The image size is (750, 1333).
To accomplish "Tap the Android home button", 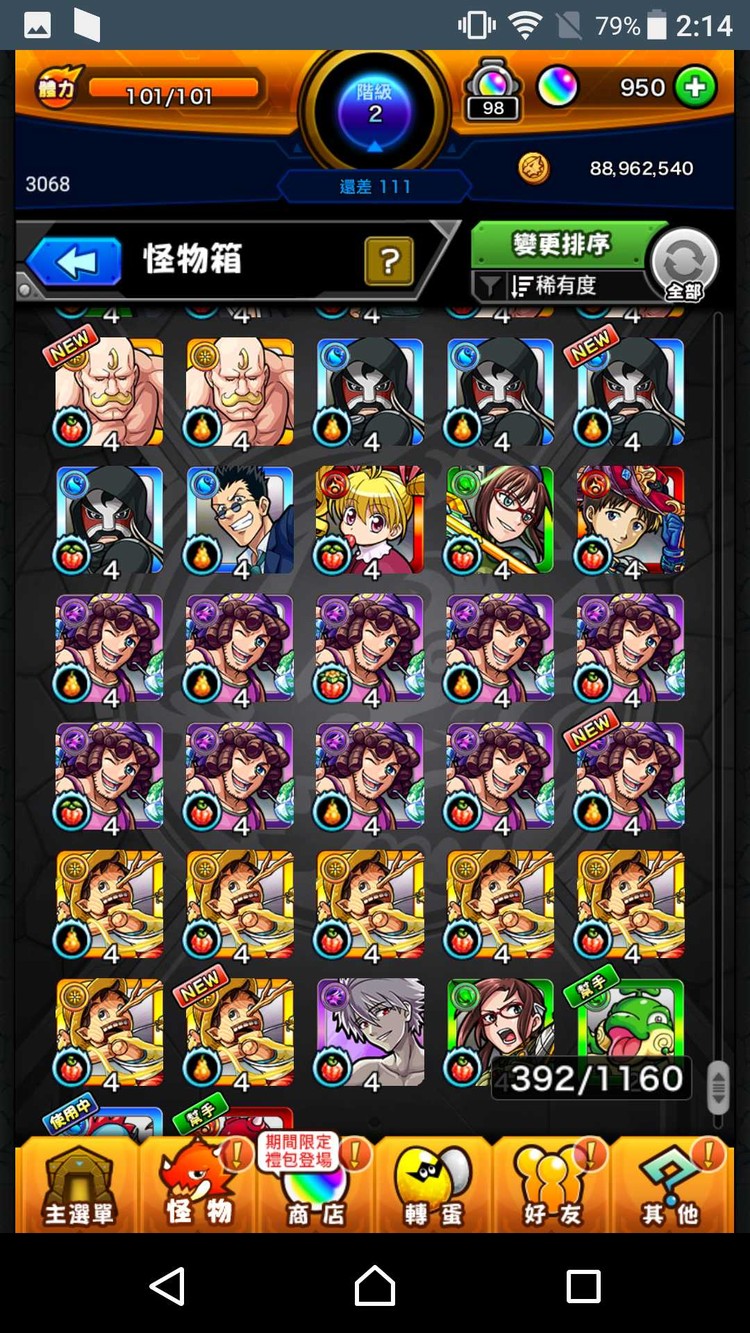I will pyautogui.click(x=375, y=1286).
